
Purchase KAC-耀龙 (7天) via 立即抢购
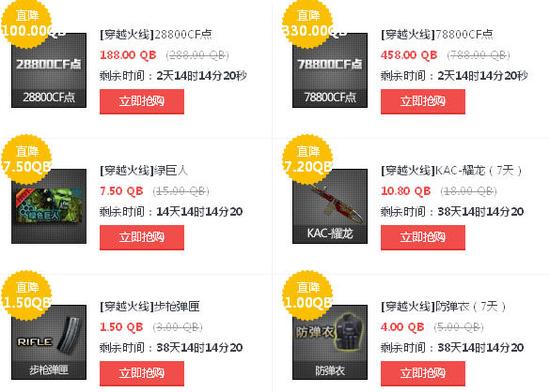click(423, 237)
